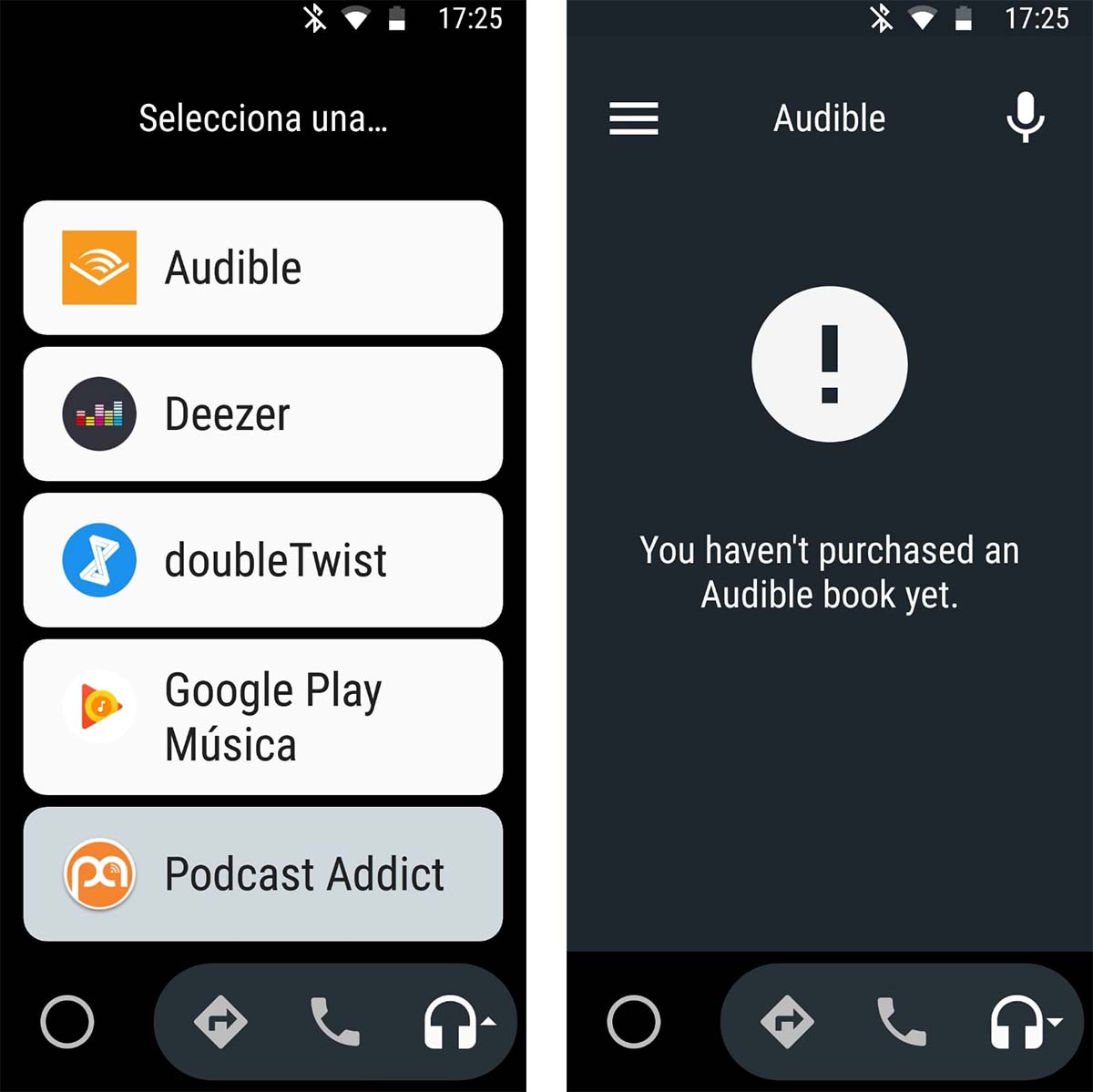The width and height of the screenshot is (1093, 1092).
Task: Open Podcast Addict
Action: (x=262, y=874)
